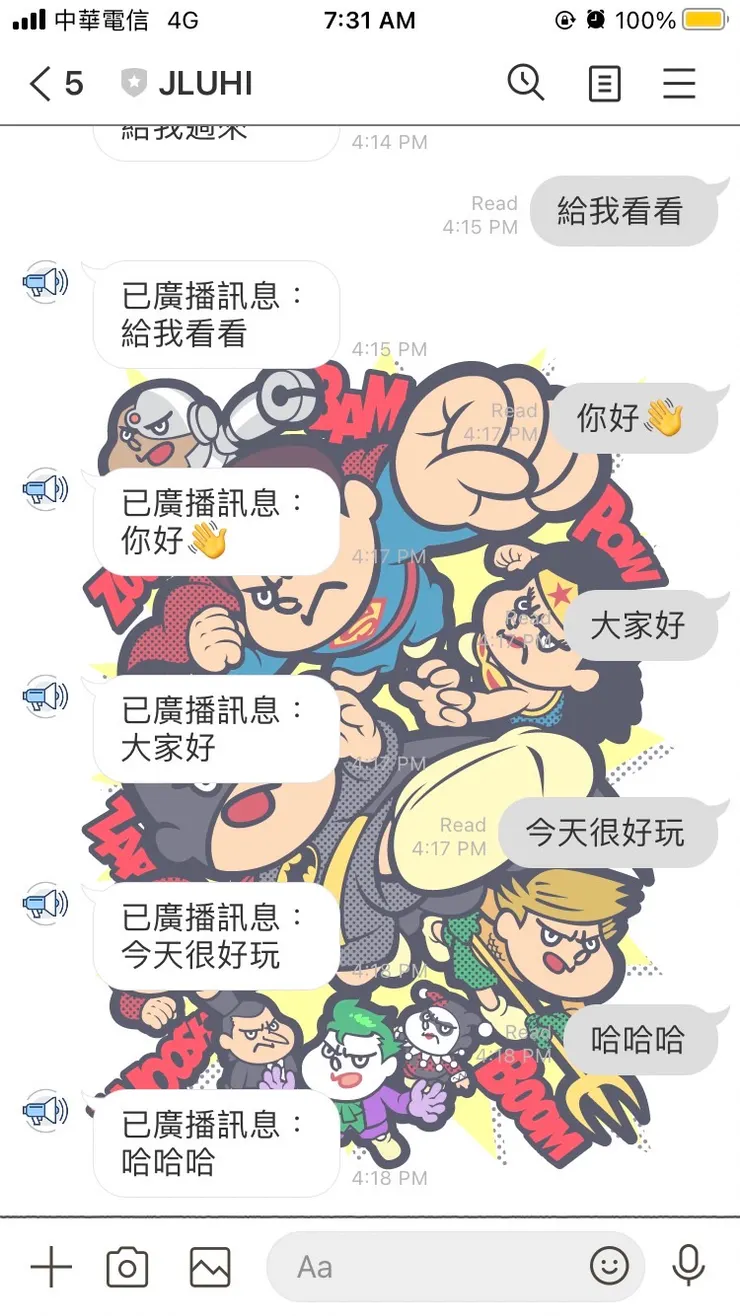The width and height of the screenshot is (740, 1316).
Task: Tap the JLUHI group name
Action: [204, 84]
